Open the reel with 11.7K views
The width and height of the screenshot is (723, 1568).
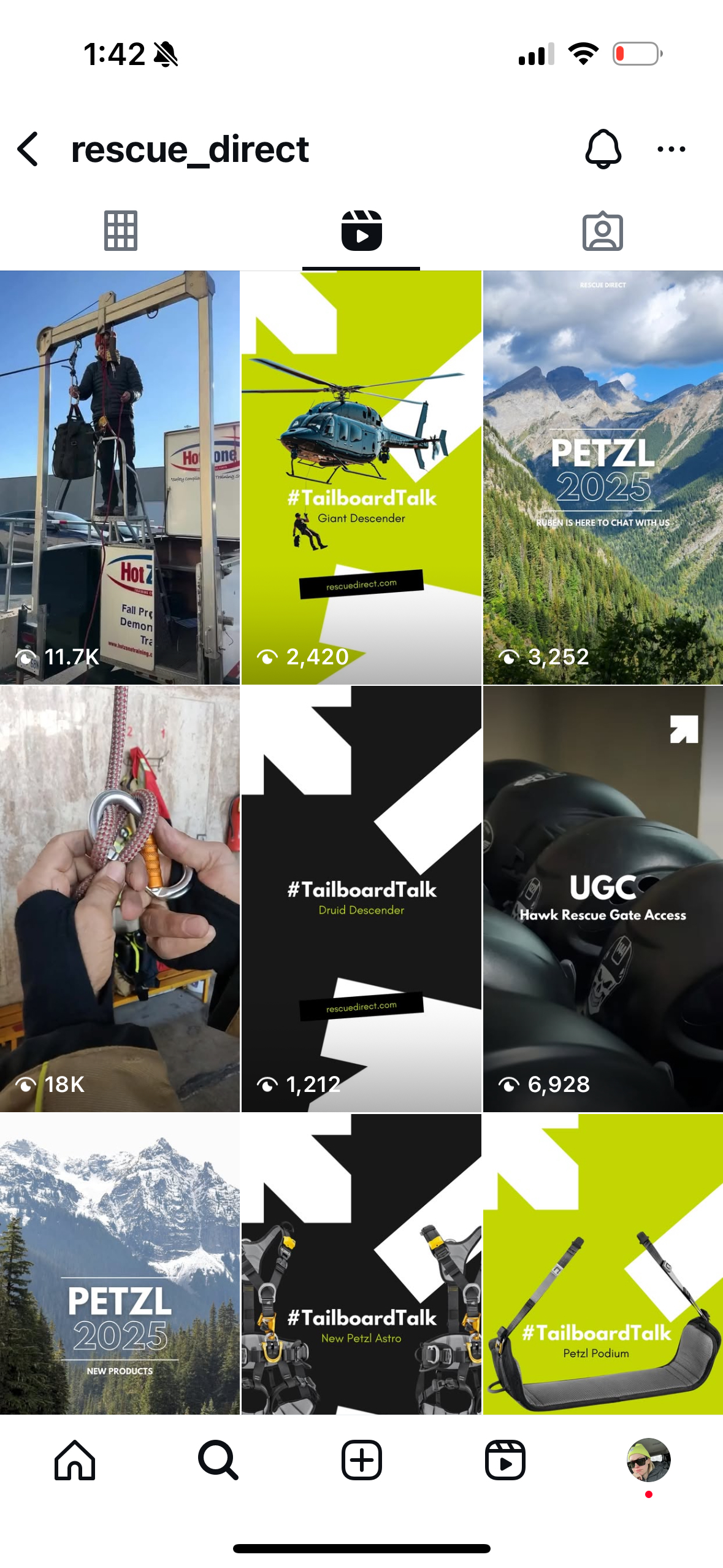120,477
